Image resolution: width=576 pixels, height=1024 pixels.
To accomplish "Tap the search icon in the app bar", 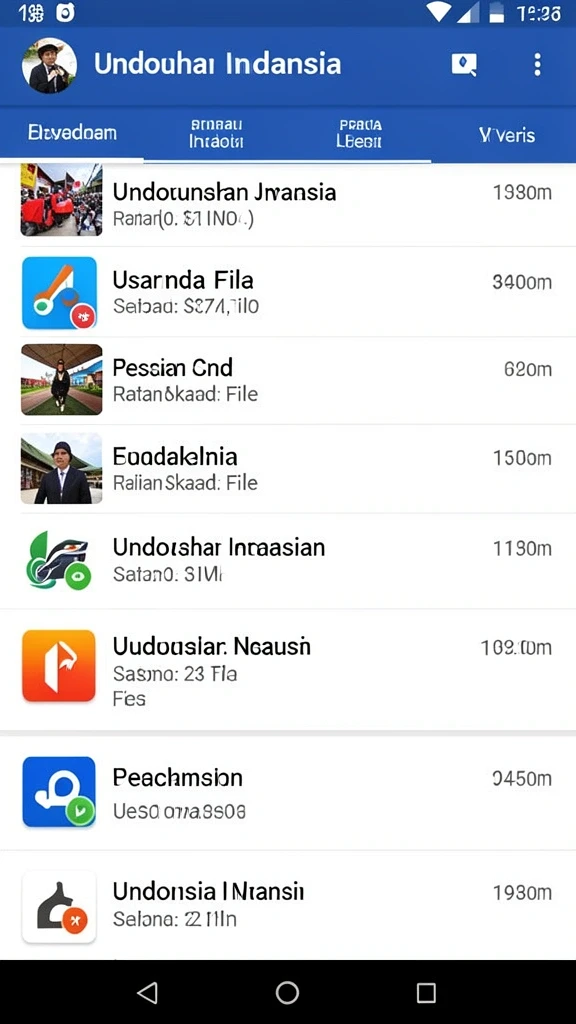I will 464,65.
